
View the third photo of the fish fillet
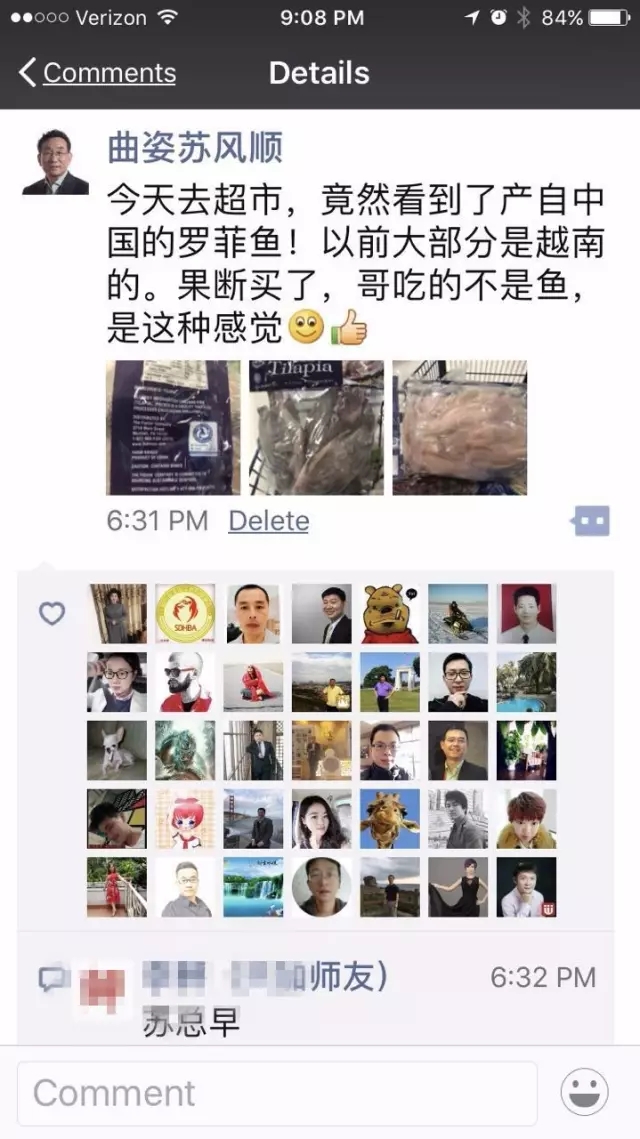tap(459, 428)
